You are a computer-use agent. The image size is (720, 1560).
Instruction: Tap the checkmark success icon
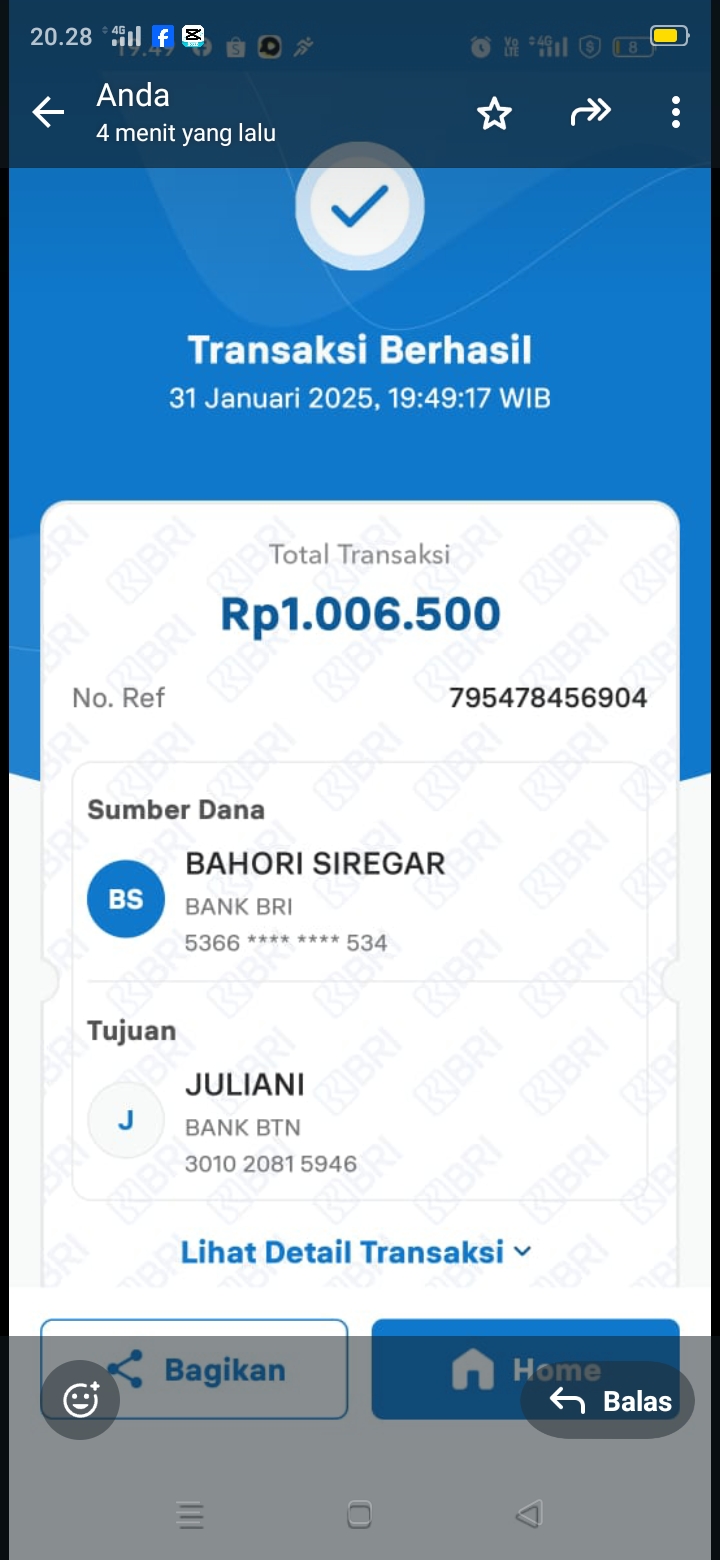[x=359, y=207]
